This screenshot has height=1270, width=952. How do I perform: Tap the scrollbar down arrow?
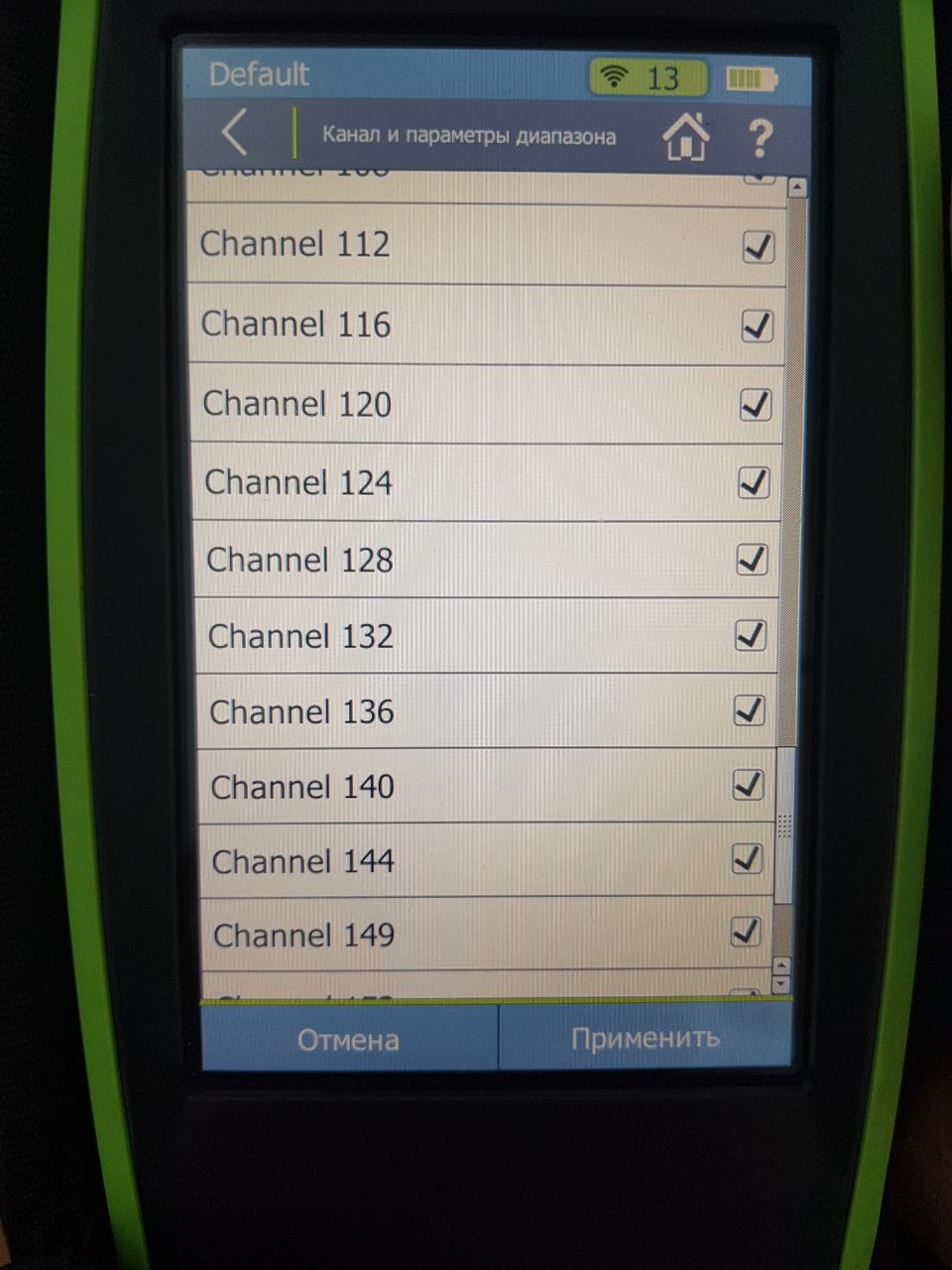point(780,982)
